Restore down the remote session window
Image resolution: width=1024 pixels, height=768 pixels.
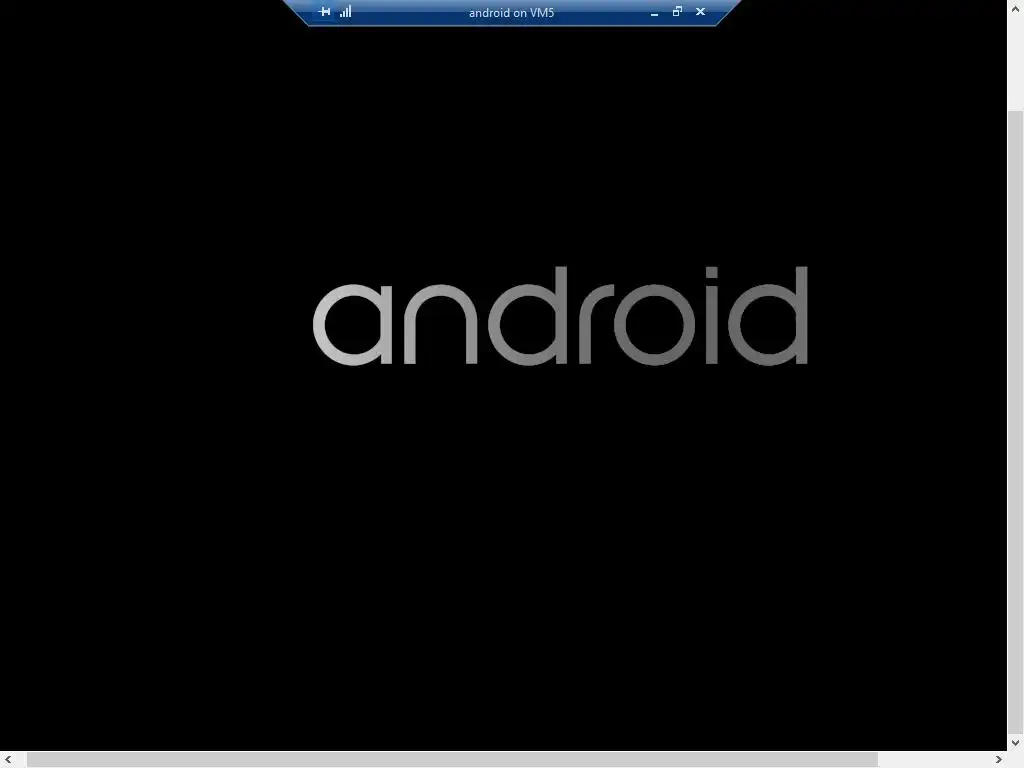tap(677, 12)
